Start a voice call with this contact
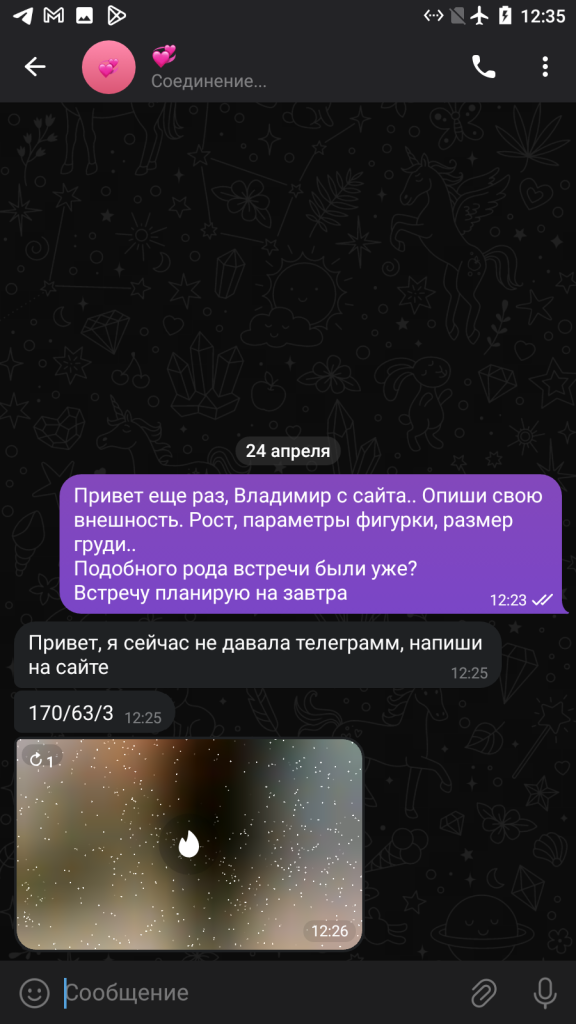The height and width of the screenshot is (1024, 576). [x=483, y=67]
